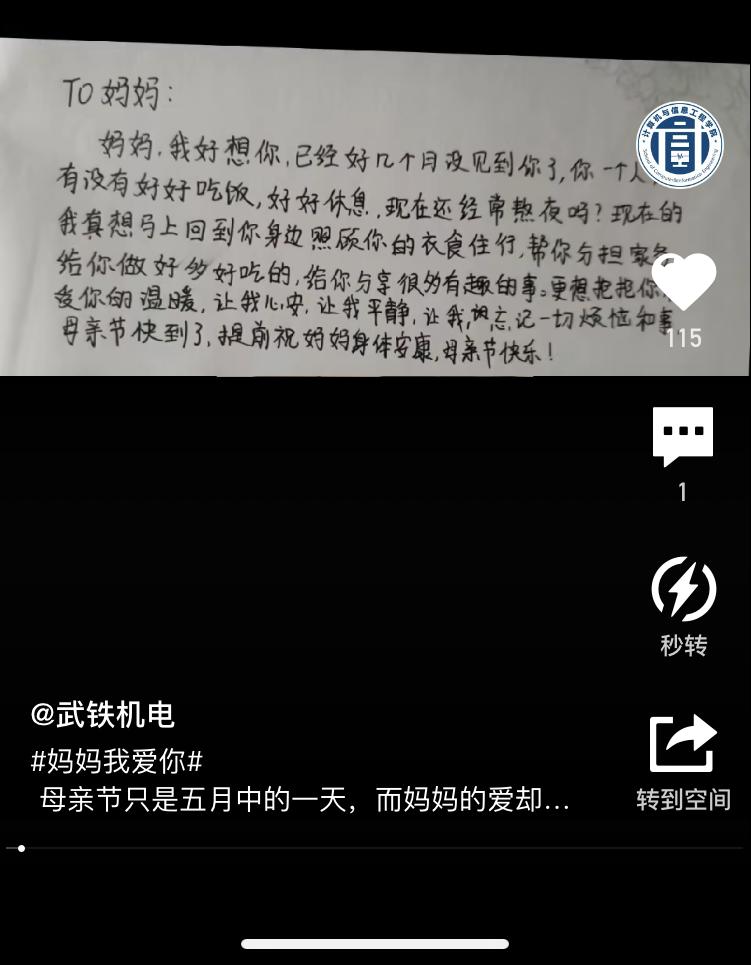Open the publisher's avatar profile
This screenshot has height=965, width=751.
(681, 145)
